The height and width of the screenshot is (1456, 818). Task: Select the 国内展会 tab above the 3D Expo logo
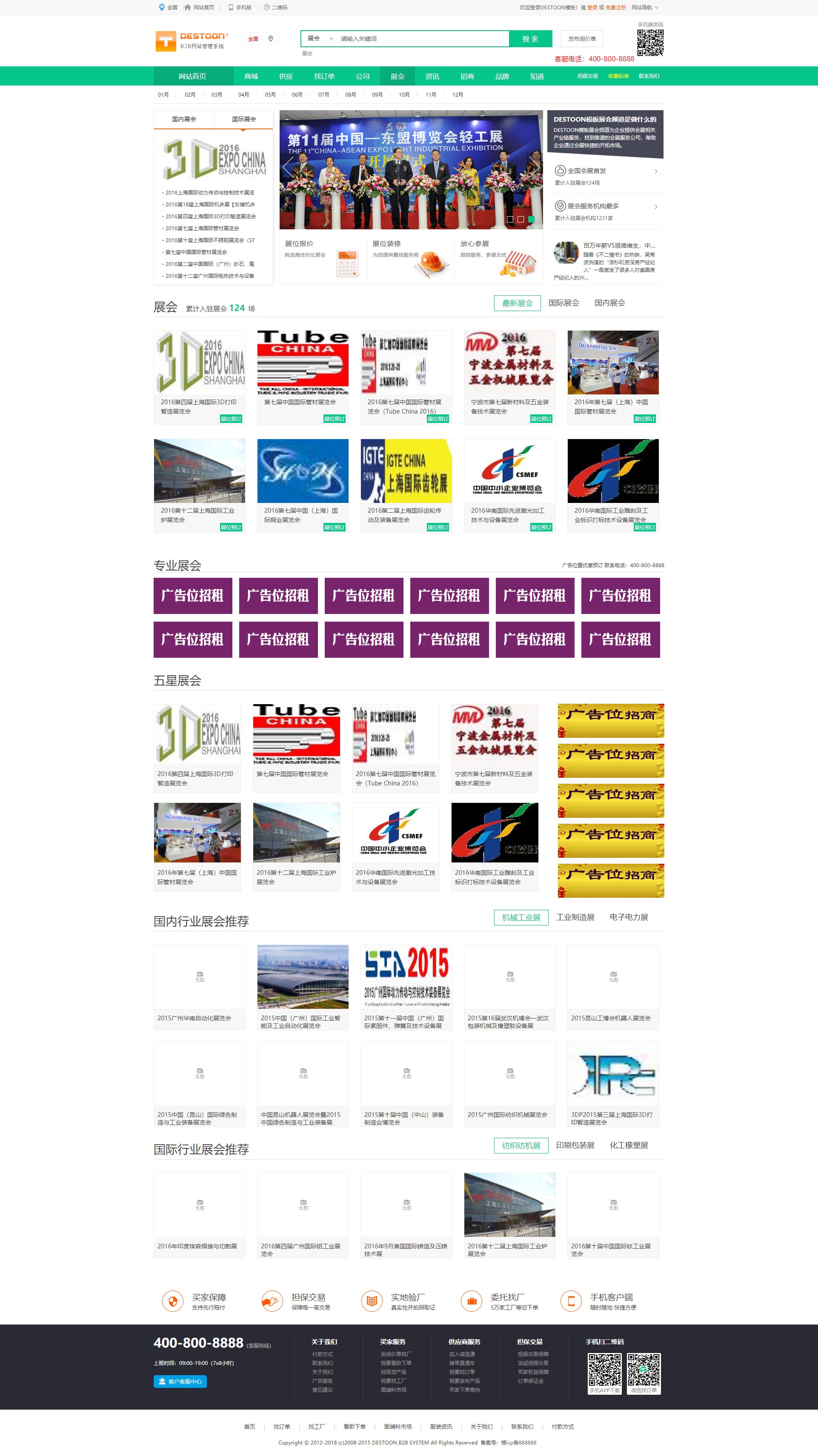[x=184, y=119]
